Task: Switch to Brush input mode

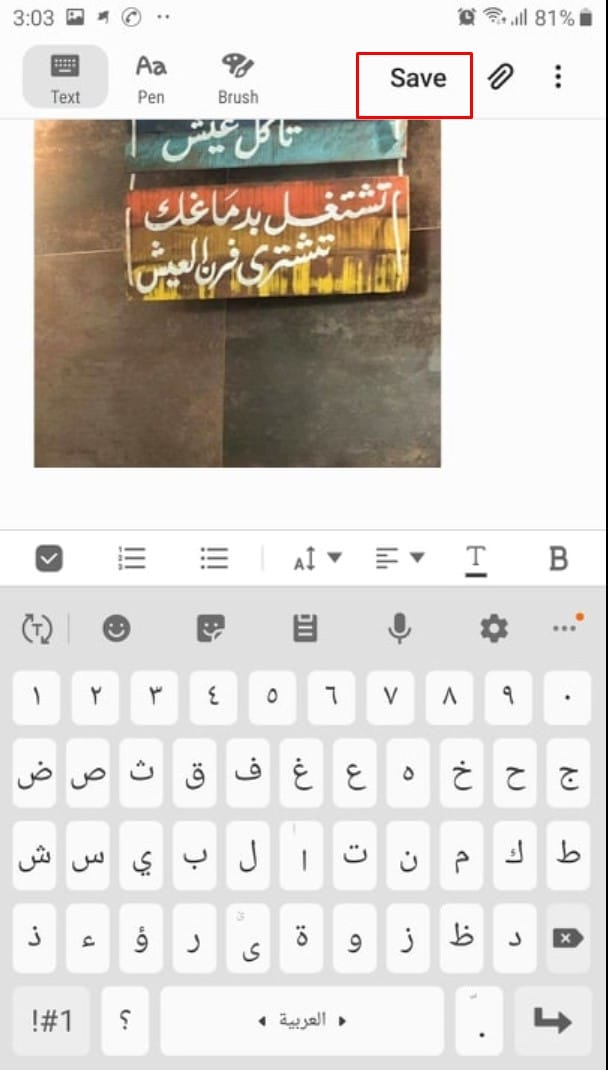Action: pos(238,78)
